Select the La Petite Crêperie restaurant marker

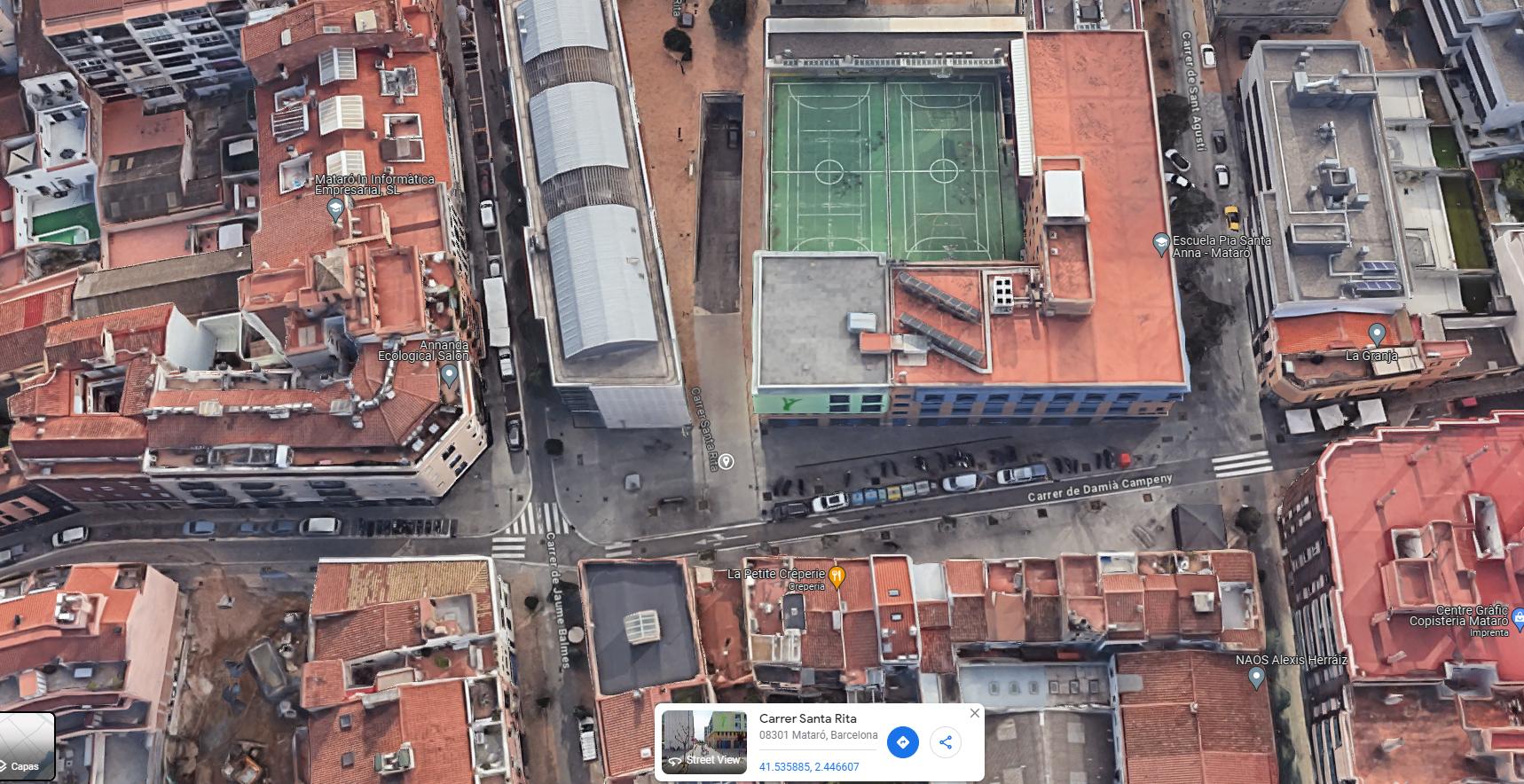coord(837,576)
